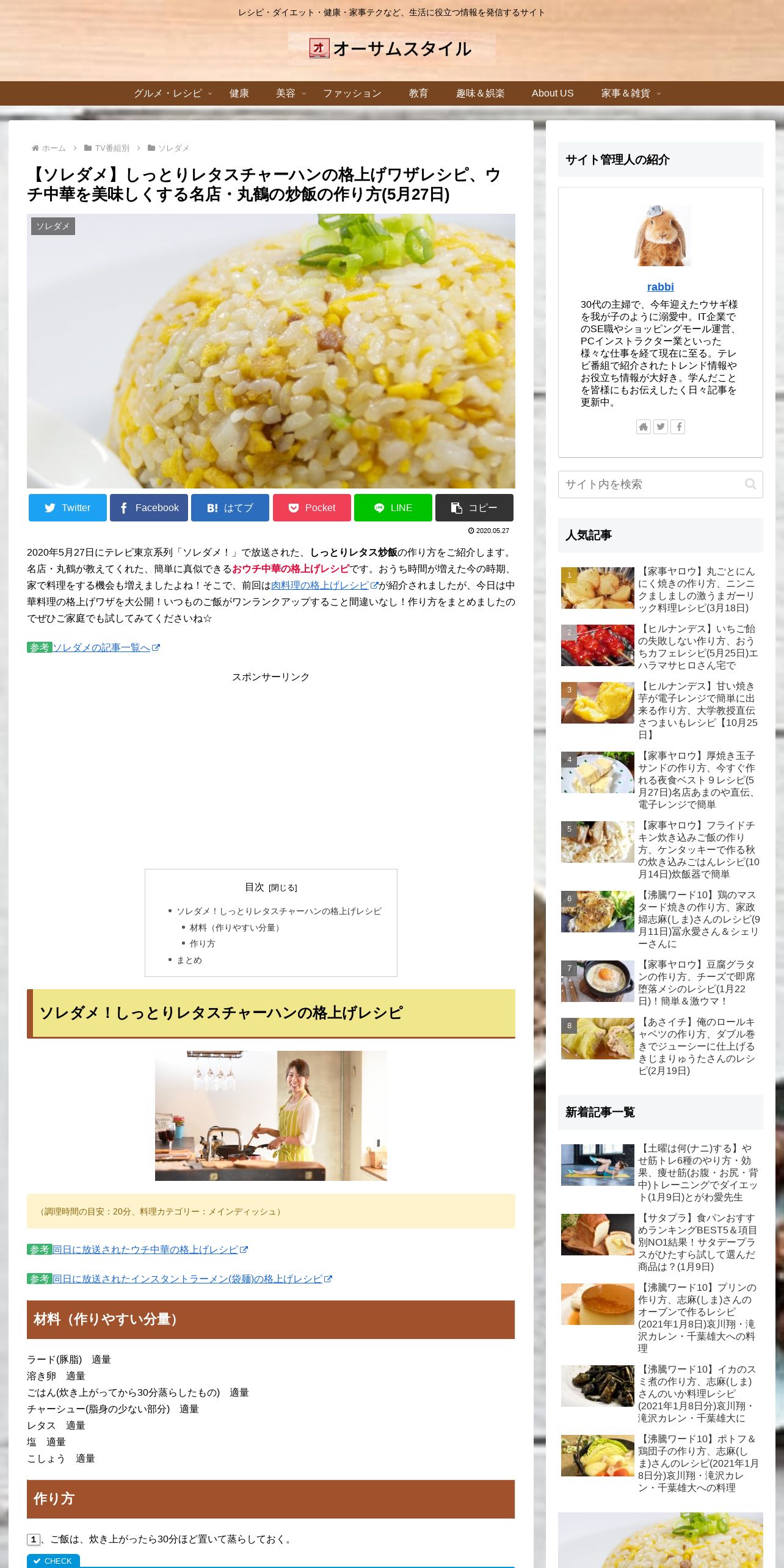Share the article on Twitter
This screenshot has width=784, height=1568.
click(x=68, y=508)
